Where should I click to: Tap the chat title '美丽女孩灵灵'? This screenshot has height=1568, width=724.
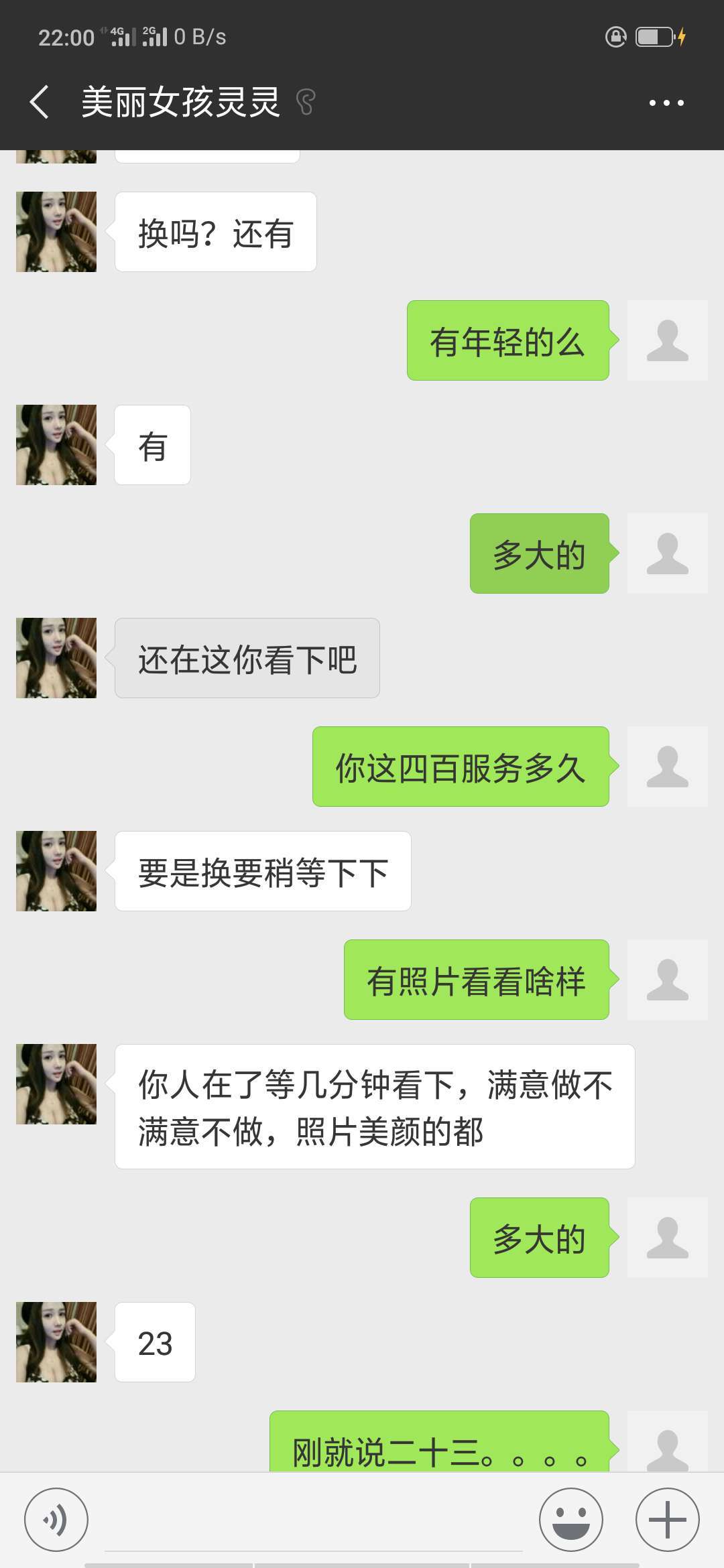pyautogui.click(x=181, y=102)
